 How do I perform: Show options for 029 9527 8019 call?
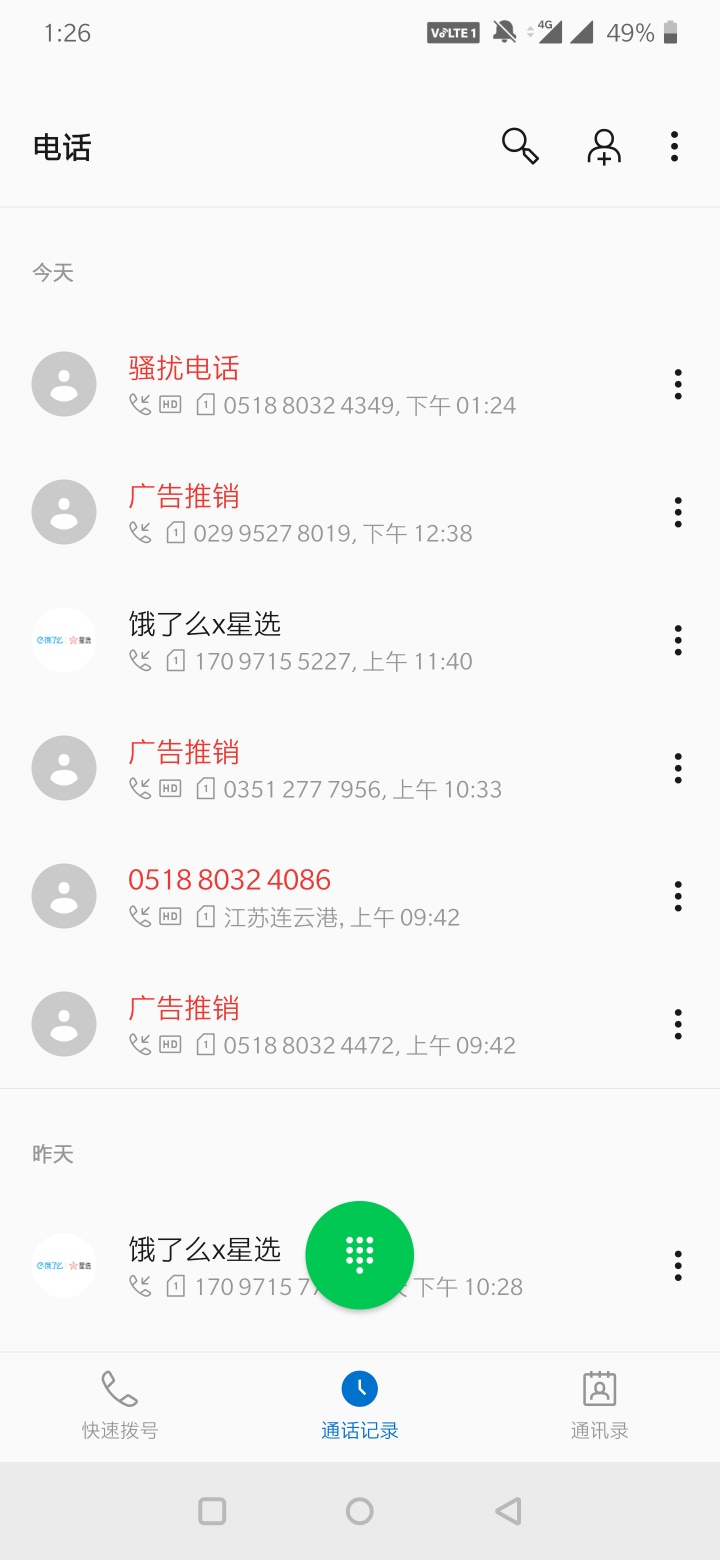(x=678, y=512)
